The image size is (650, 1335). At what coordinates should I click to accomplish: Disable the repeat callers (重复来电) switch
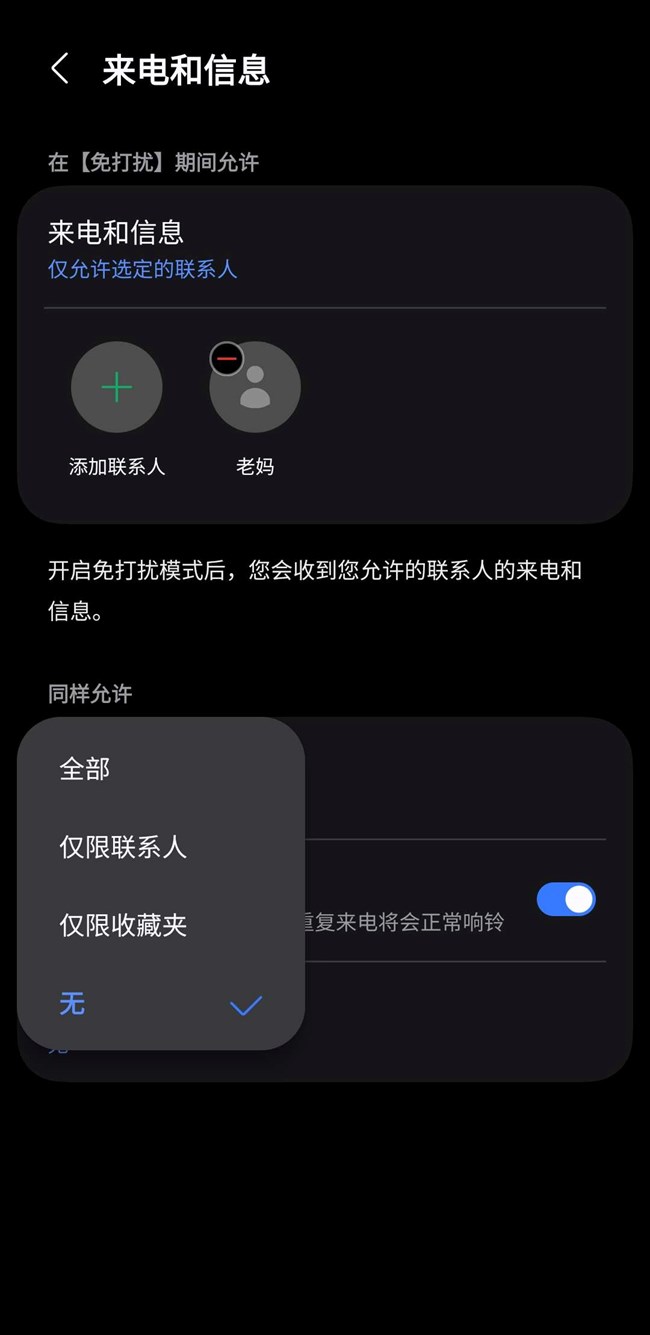tap(565, 899)
